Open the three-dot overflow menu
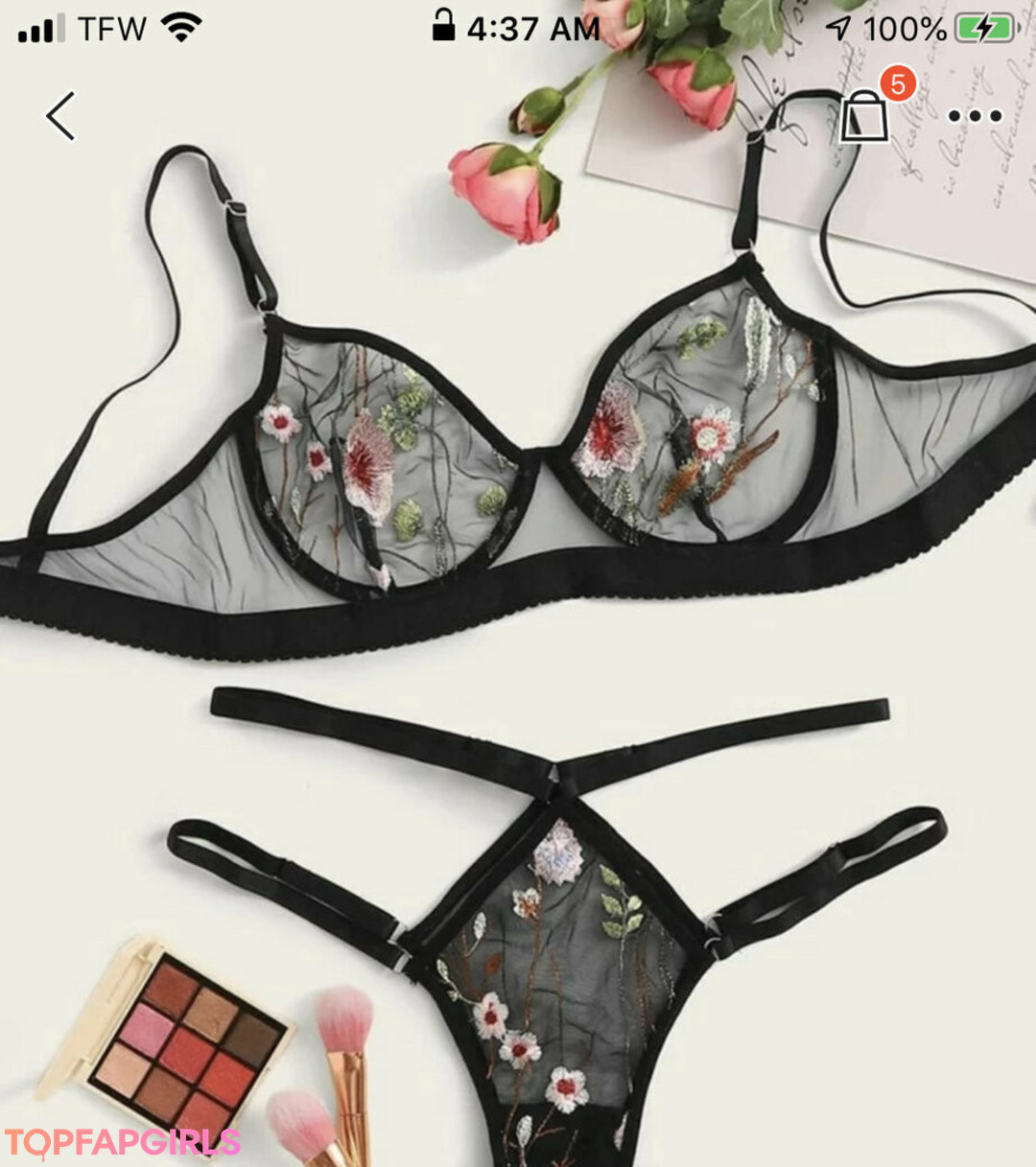This screenshot has width=1036, height=1167. tap(975, 116)
